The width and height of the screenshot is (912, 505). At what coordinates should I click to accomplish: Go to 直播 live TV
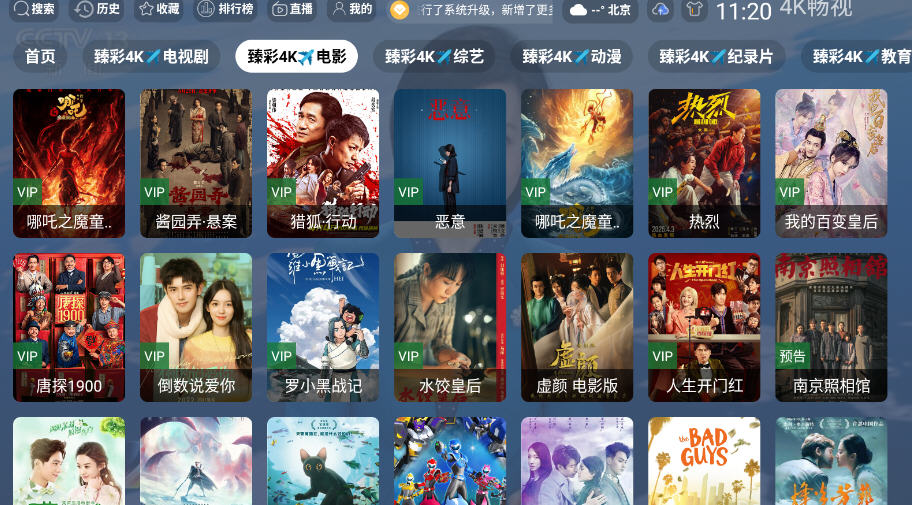291,10
